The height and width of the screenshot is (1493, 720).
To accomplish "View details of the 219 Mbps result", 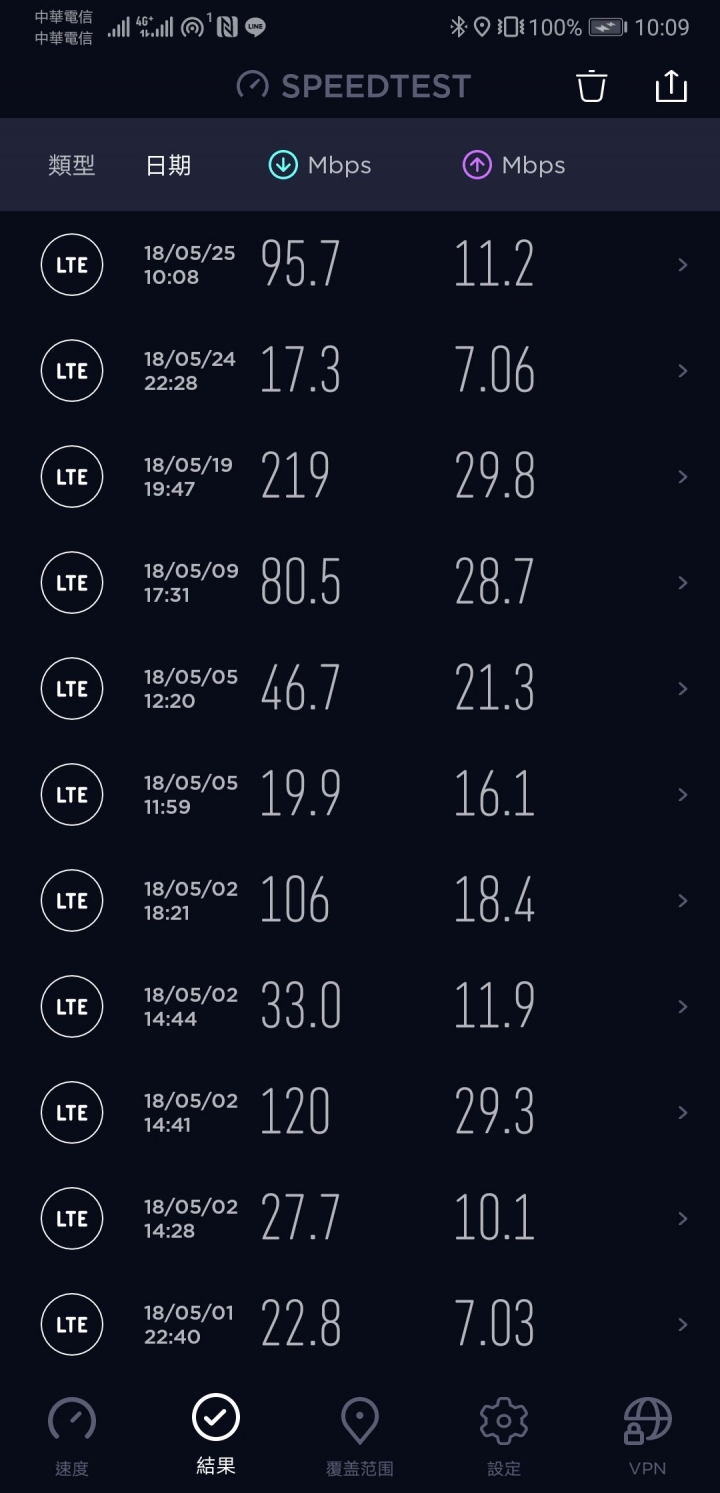I will (x=360, y=477).
